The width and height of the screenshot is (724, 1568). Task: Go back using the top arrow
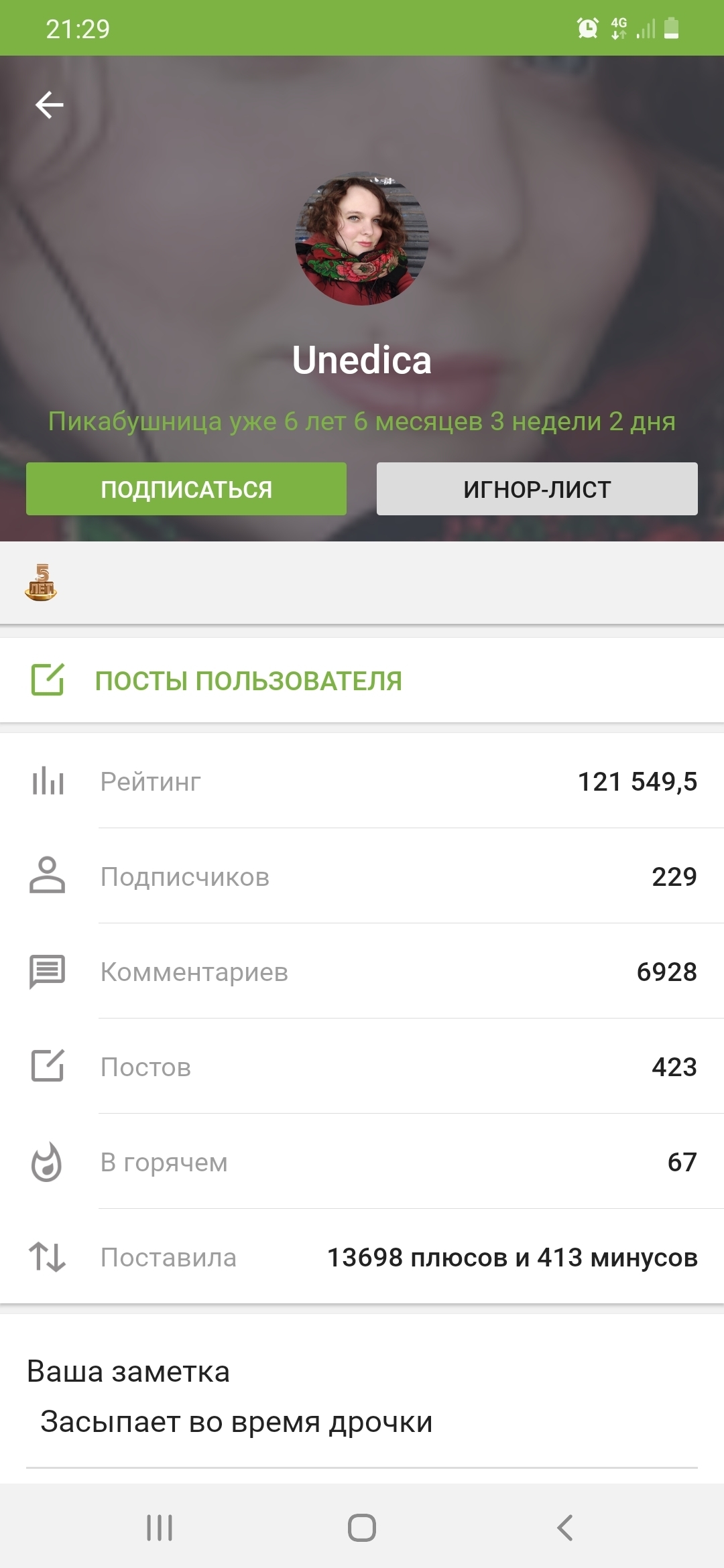click(49, 105)
